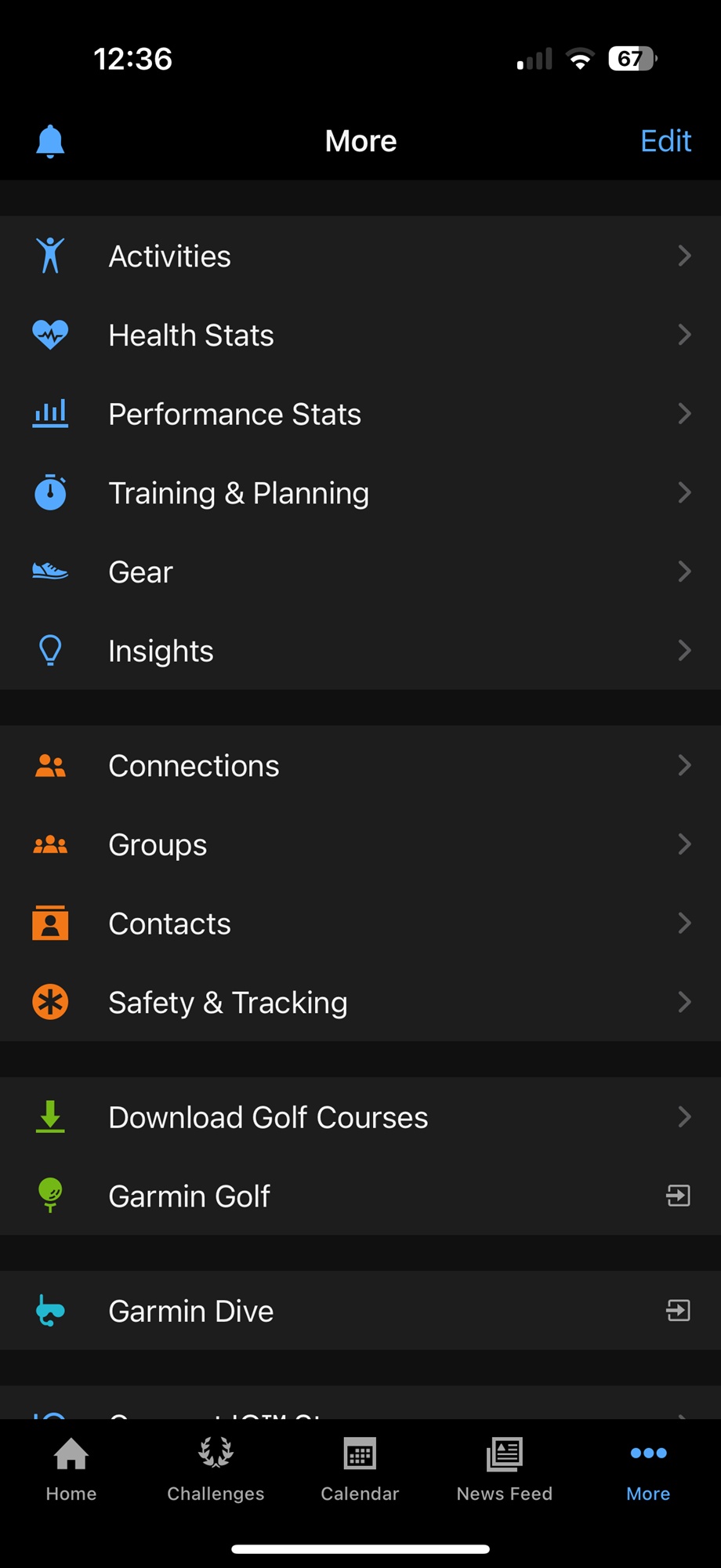Launch Garmin Dive
Screen dimensions: 721x1568
[x=360, y=1310]
